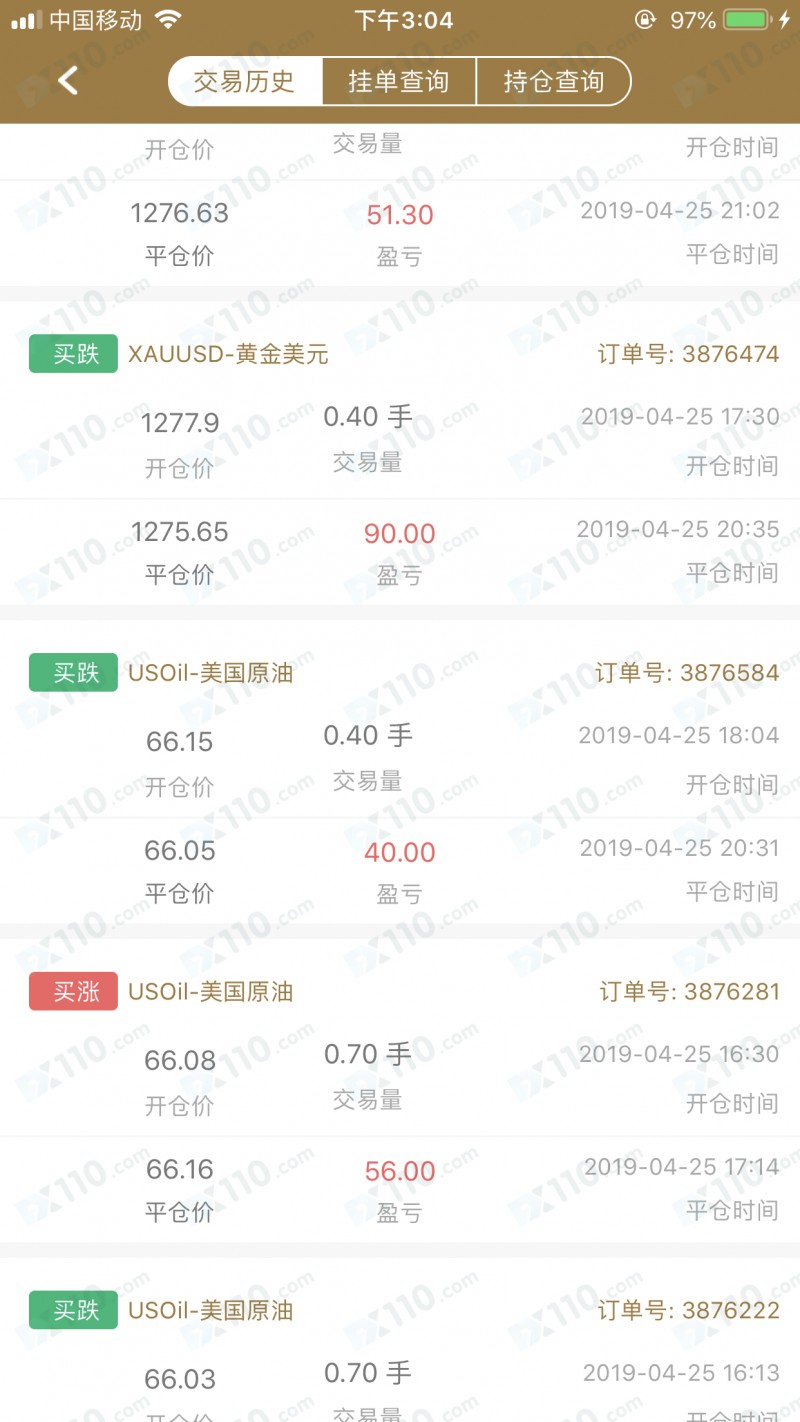Toggle the 买跌 badge on order 3876222

coord(72,1310)
